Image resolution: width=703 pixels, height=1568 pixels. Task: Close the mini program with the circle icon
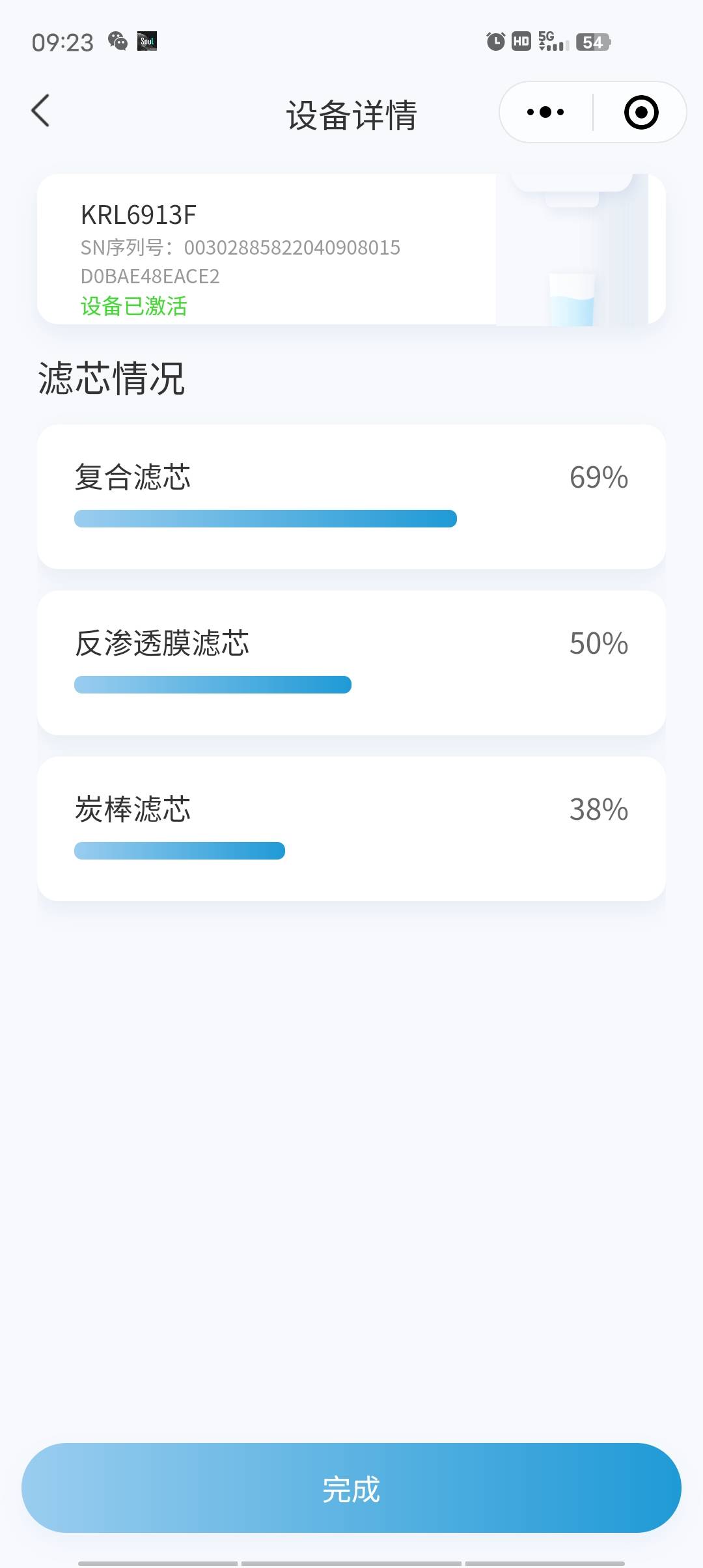pyautogui.click(x=641, y=112)
